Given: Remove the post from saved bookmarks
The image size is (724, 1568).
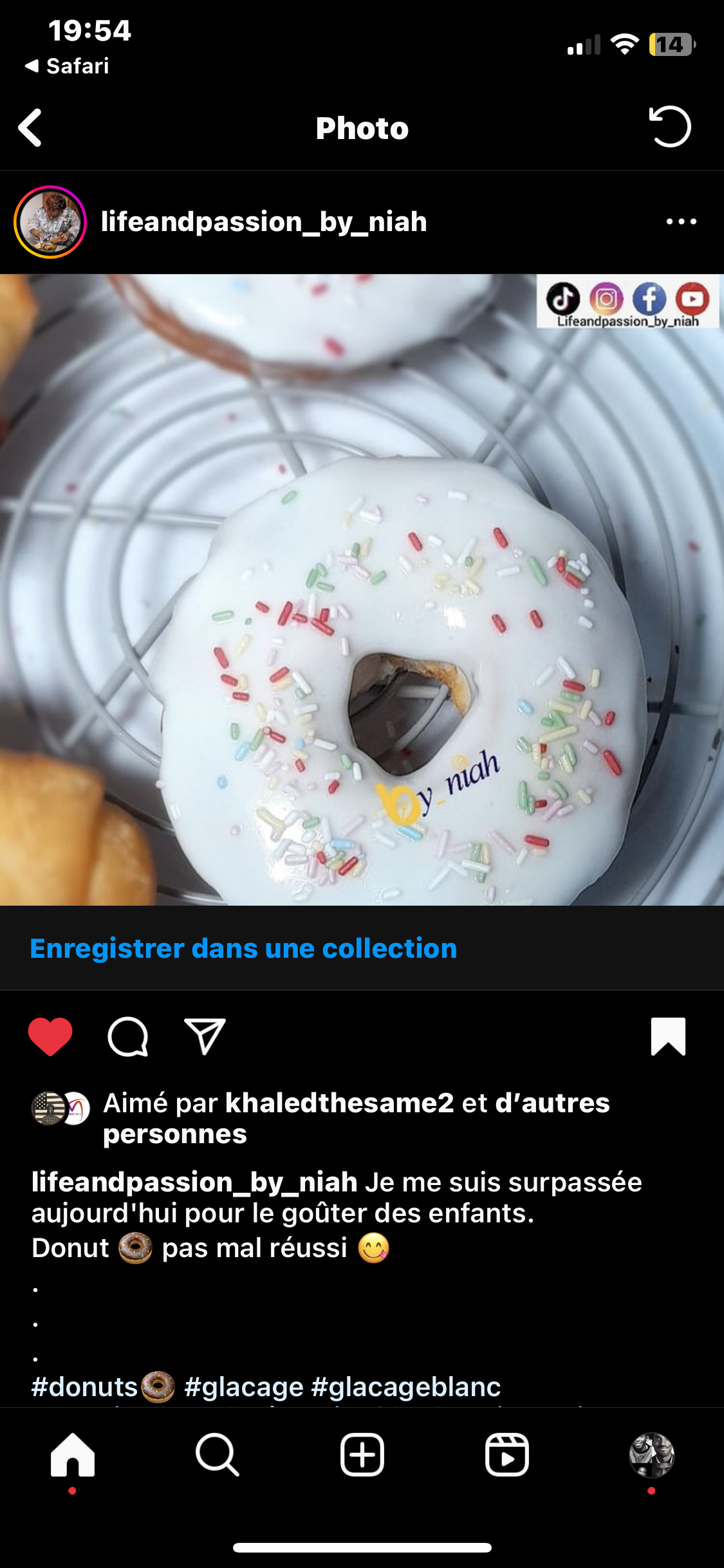Looking at the screenshot, I should pos(668,1036).
